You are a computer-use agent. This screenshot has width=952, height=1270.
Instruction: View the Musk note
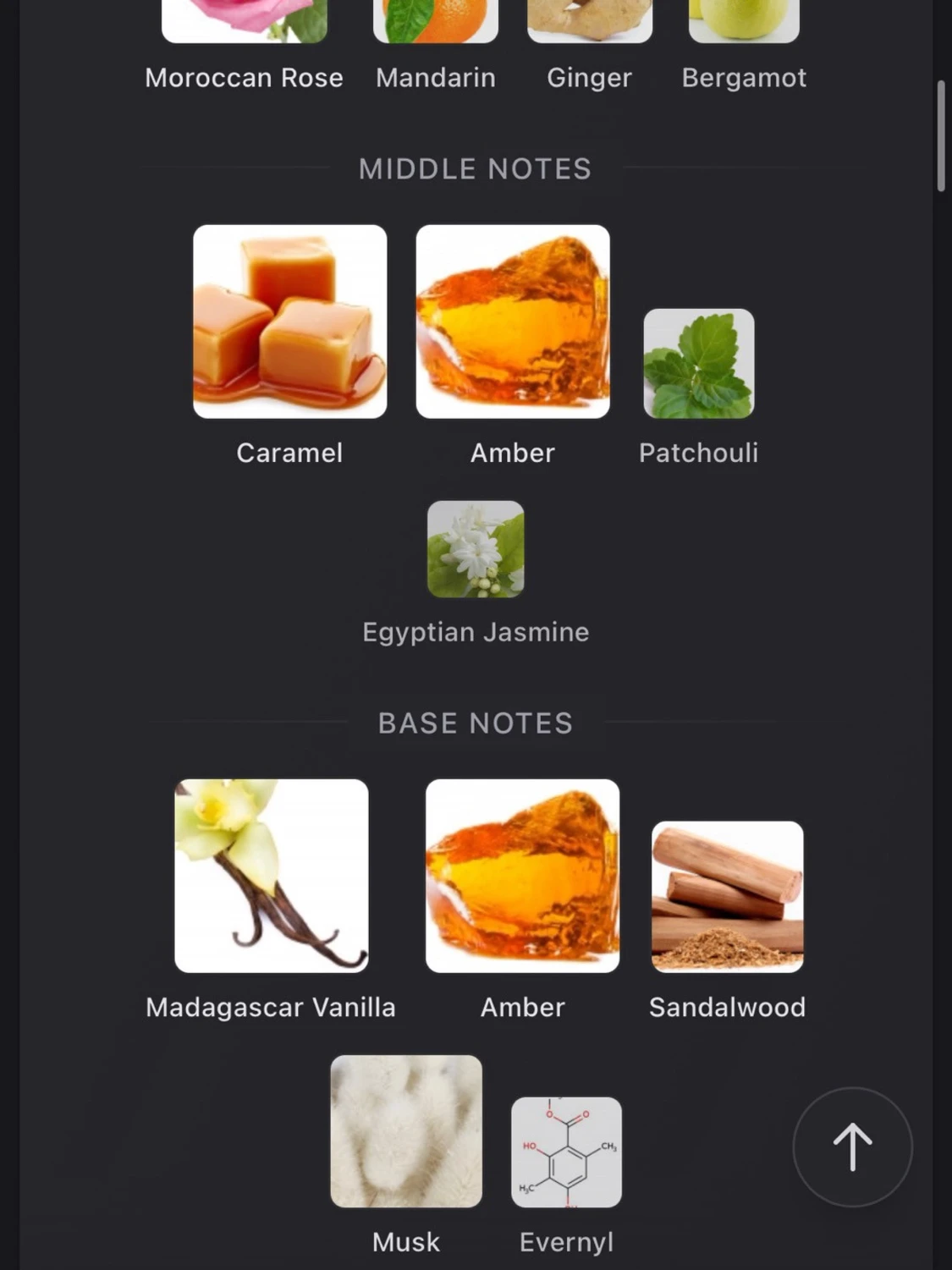pyautogui.click(x=406, y=1131)
